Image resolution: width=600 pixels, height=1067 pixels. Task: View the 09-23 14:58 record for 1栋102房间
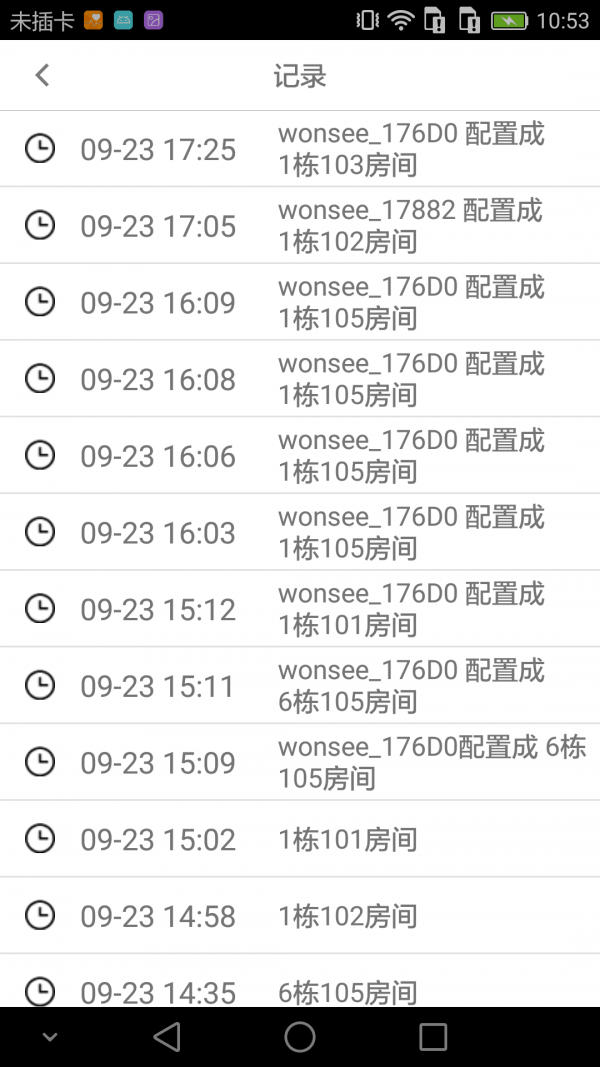click(300, 916)
